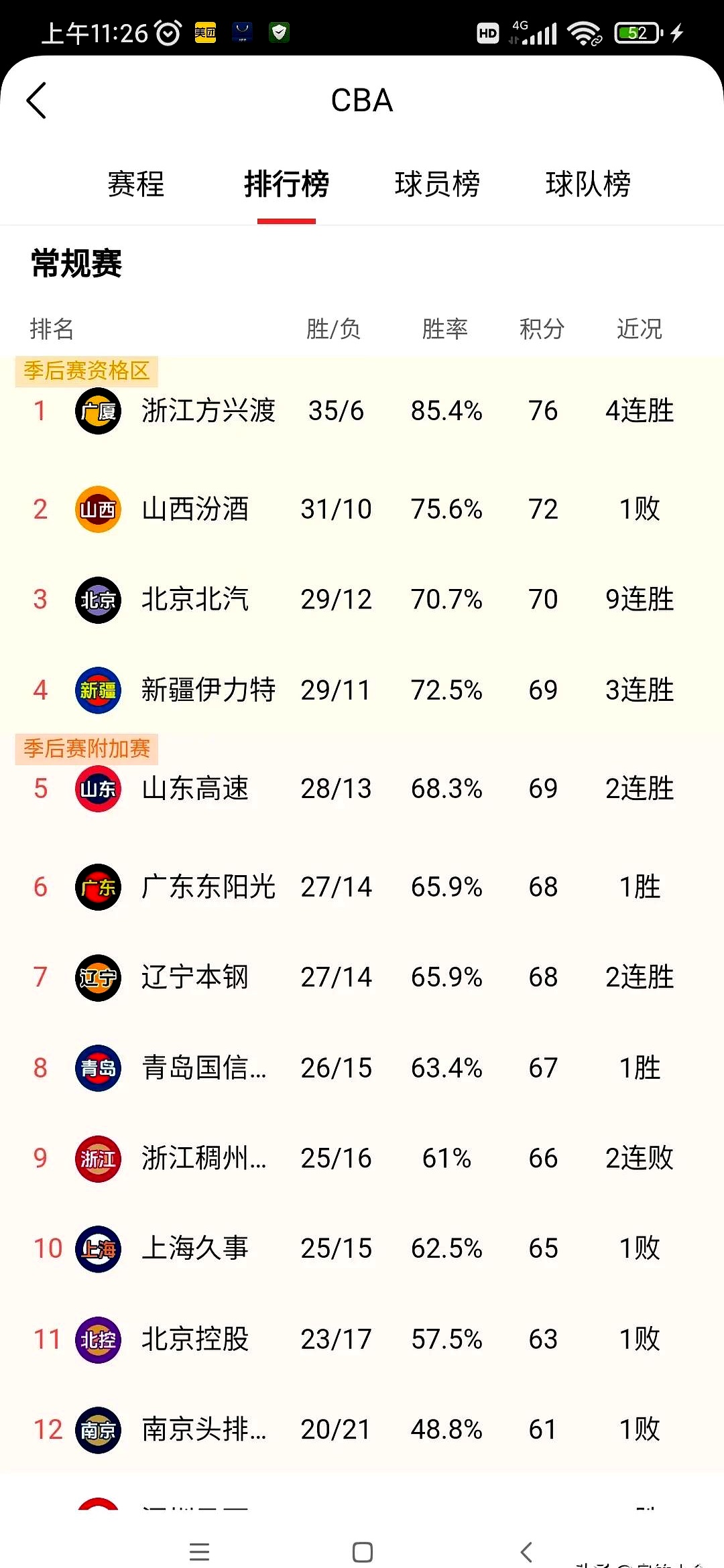The height and width of the screenshot is (1568, 724).
Task: Select the 排行榜 tab
Action: pyautogui.click(x=286, y=184)
